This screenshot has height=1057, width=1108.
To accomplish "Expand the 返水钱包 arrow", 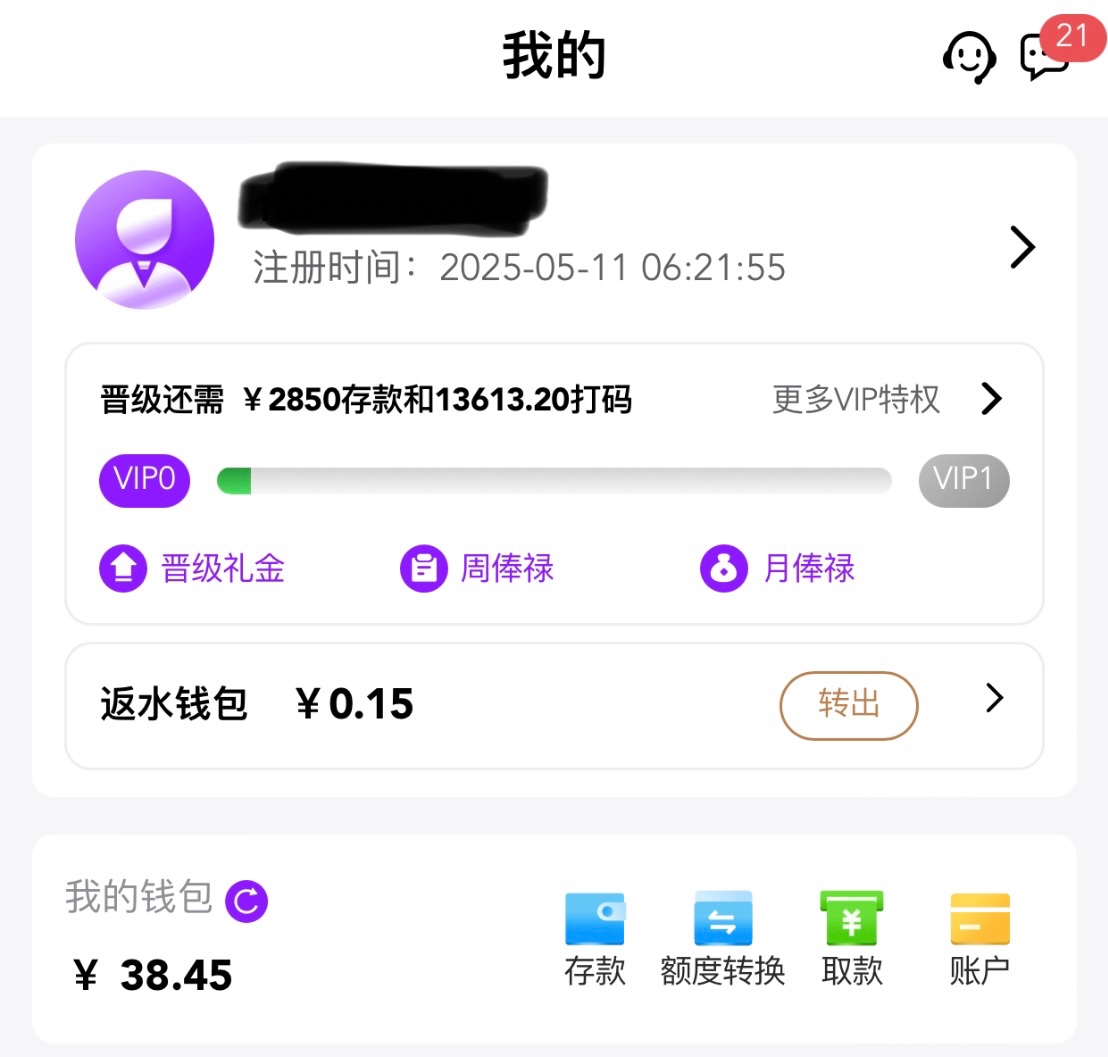I will [x=994, y=699].
